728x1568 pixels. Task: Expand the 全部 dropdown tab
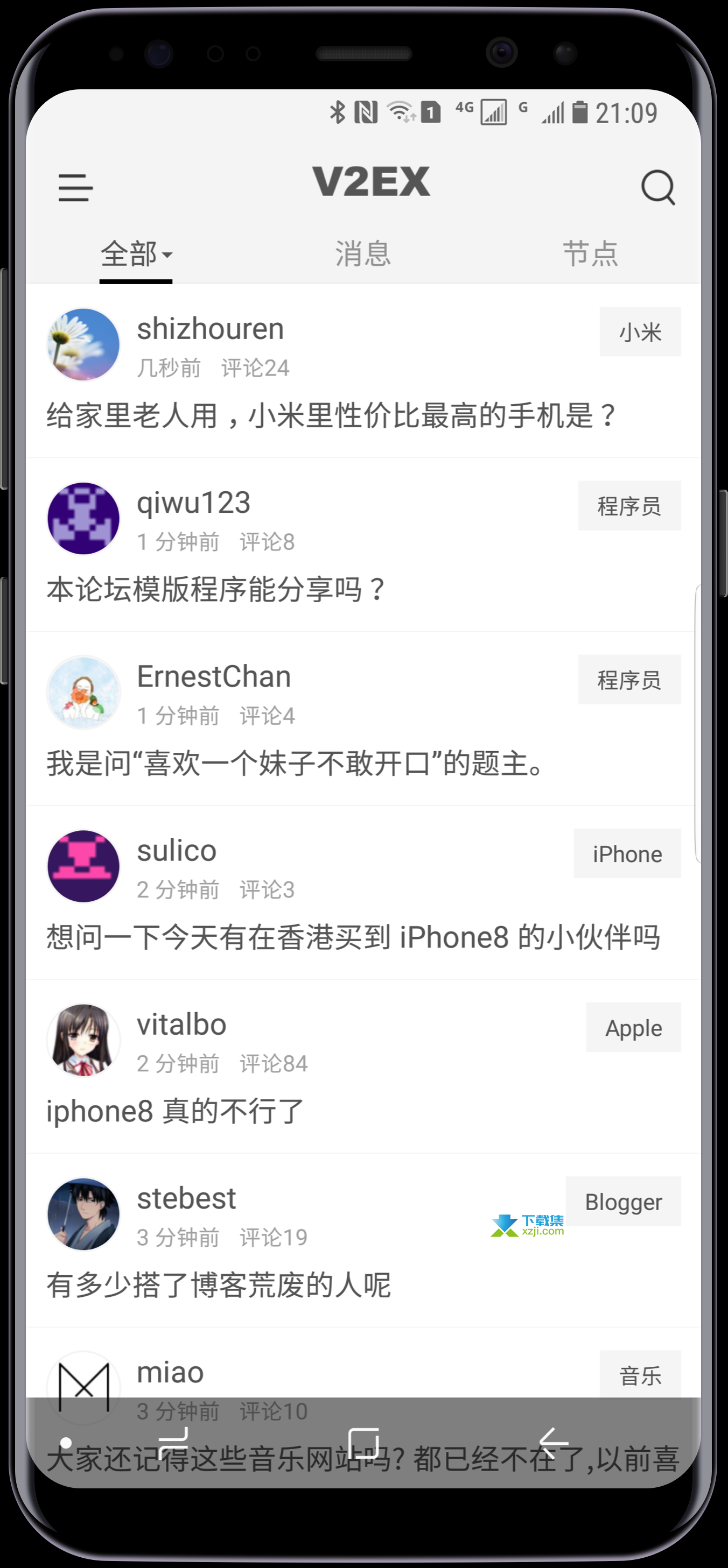tap(136, 255)
